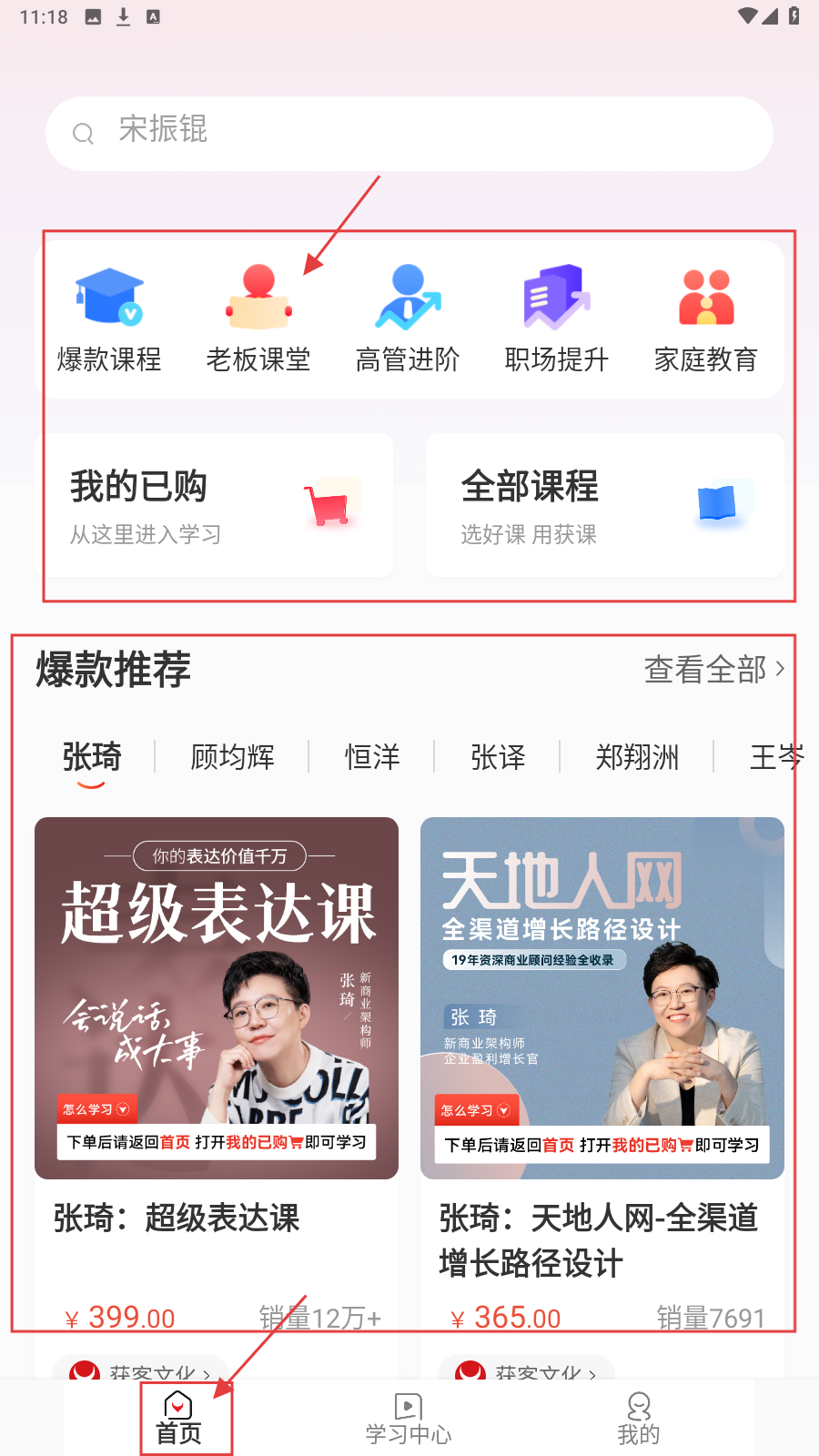This screenshot has height=1456, width=819.
Task: Open the 全部课程 card
Action: (x=604, y=505)
